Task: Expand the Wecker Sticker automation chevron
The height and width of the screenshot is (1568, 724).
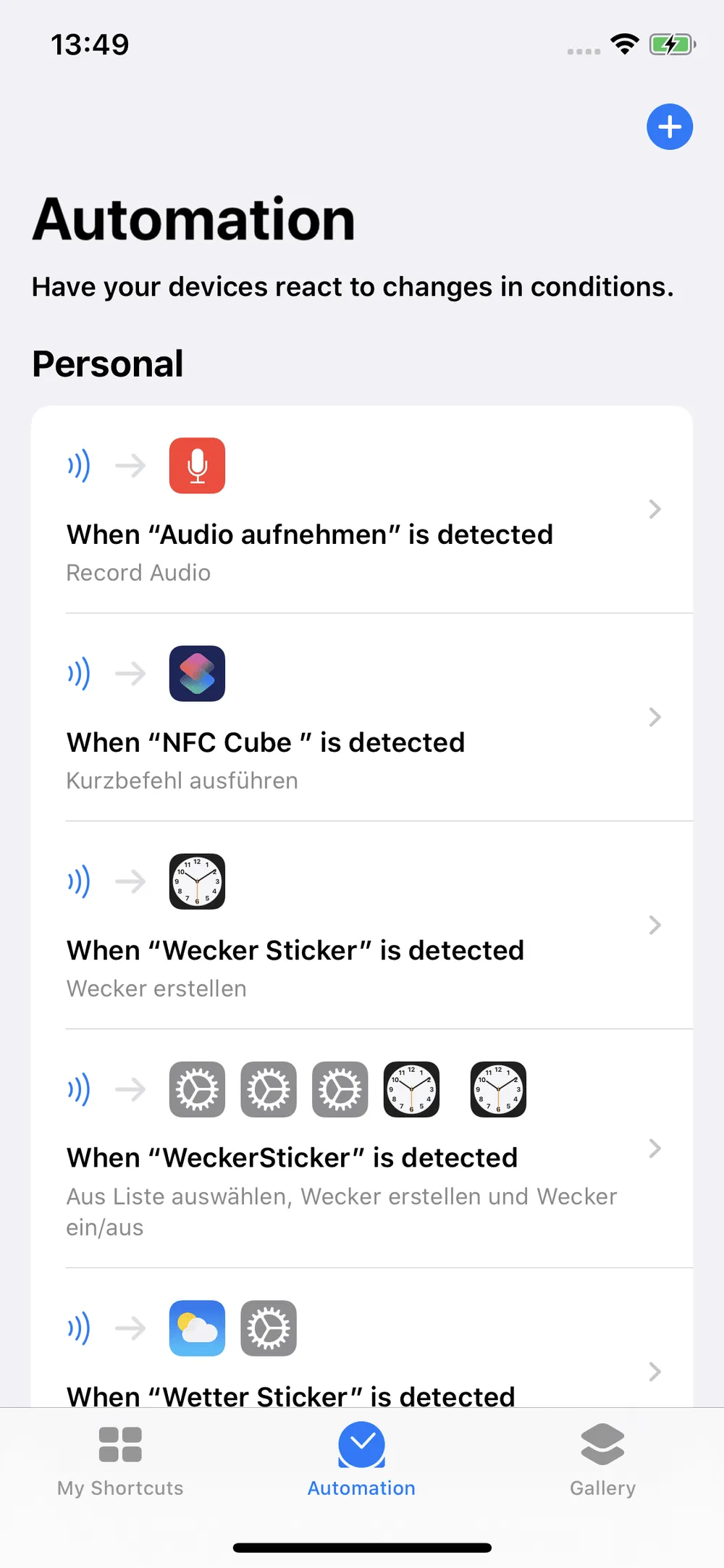Action: click(x=655, y=925)
